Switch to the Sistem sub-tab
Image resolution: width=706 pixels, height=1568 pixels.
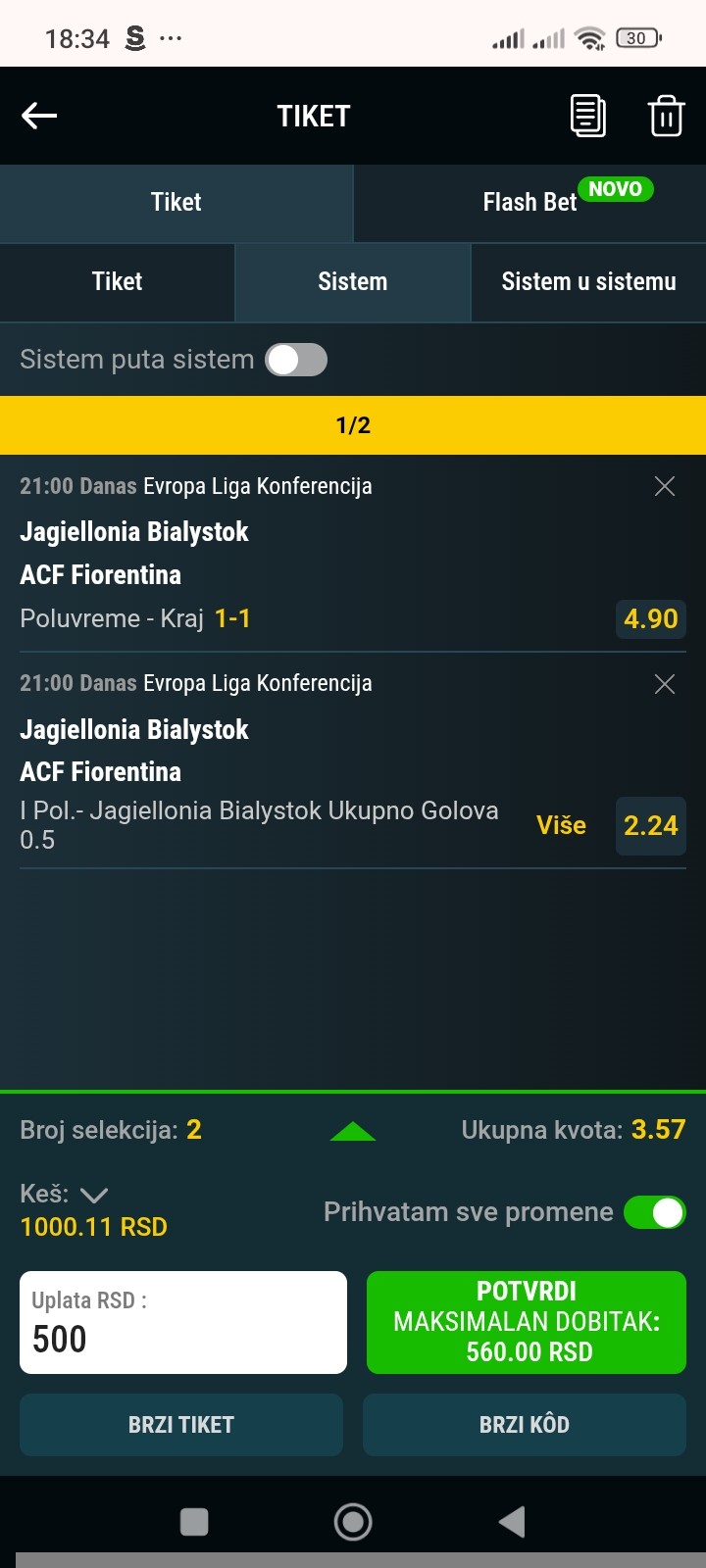(x=352, y=282)
